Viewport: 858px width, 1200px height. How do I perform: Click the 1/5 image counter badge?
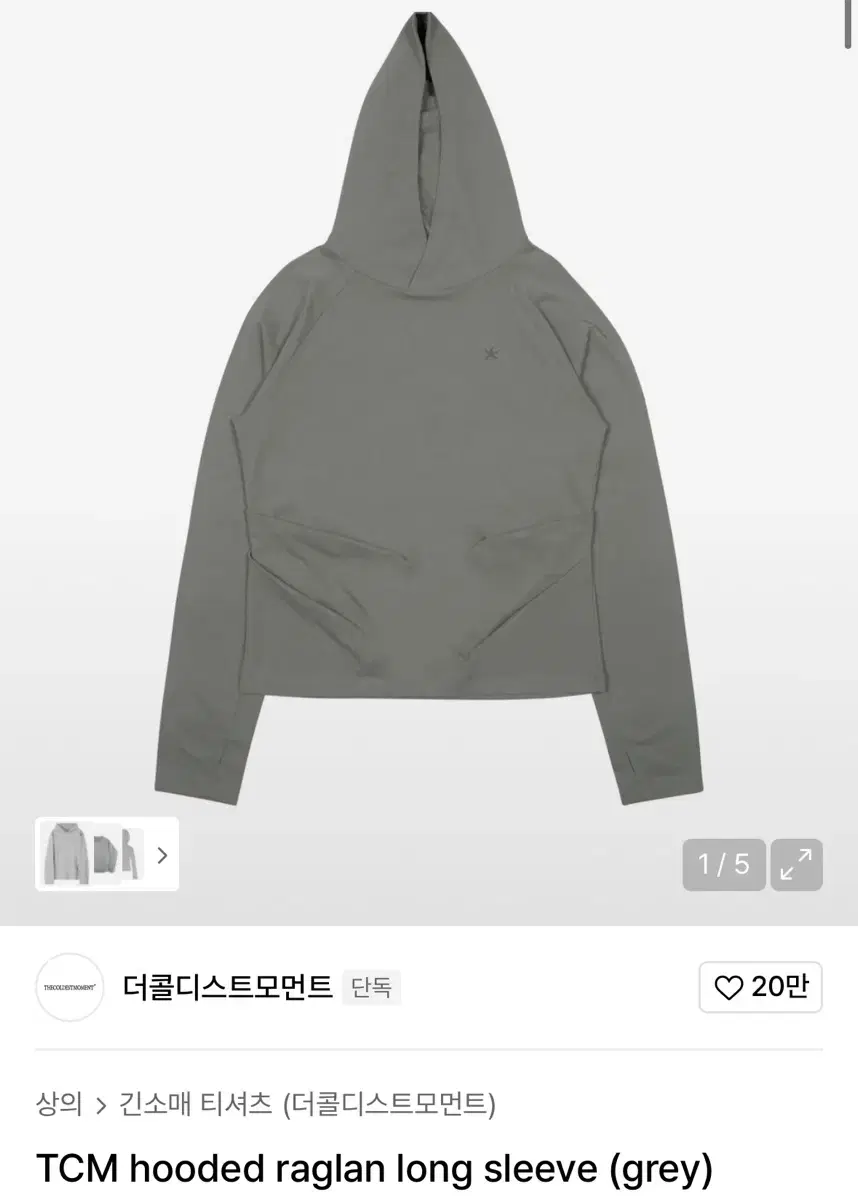click(x=723, y=864)
